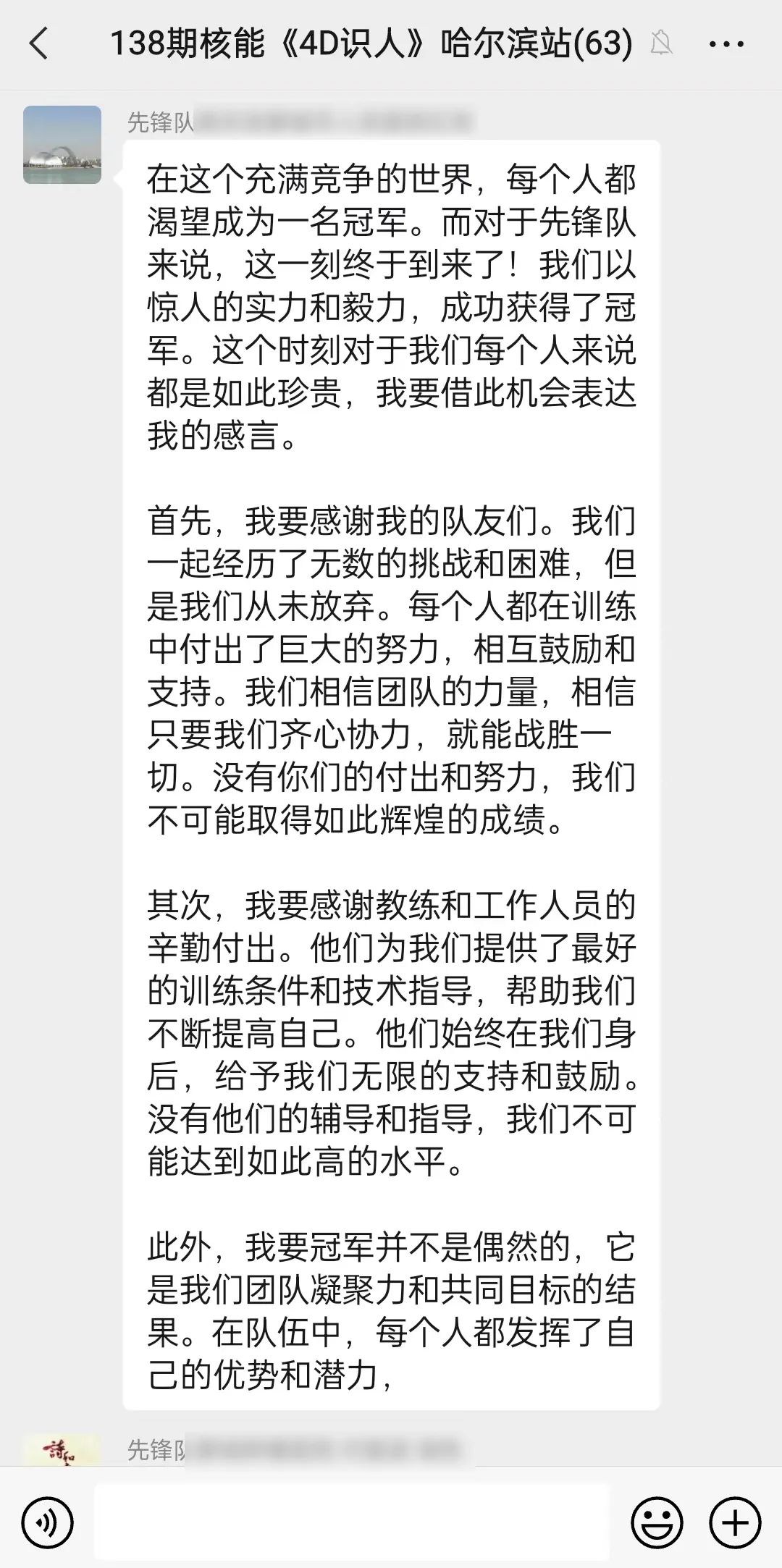View profile of sender with seaside avatar
The image size is (782, 1568).
coord(62,145)
